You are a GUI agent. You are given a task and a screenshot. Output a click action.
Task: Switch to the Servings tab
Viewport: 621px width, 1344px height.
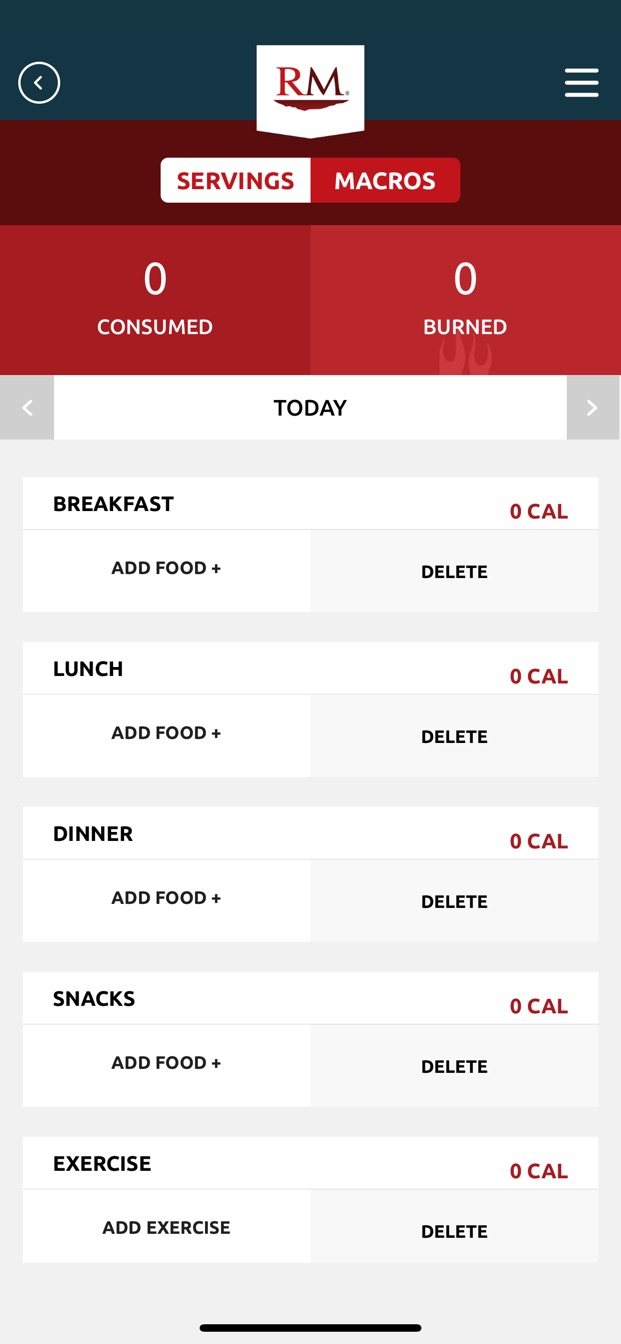[x=236, y=181]
